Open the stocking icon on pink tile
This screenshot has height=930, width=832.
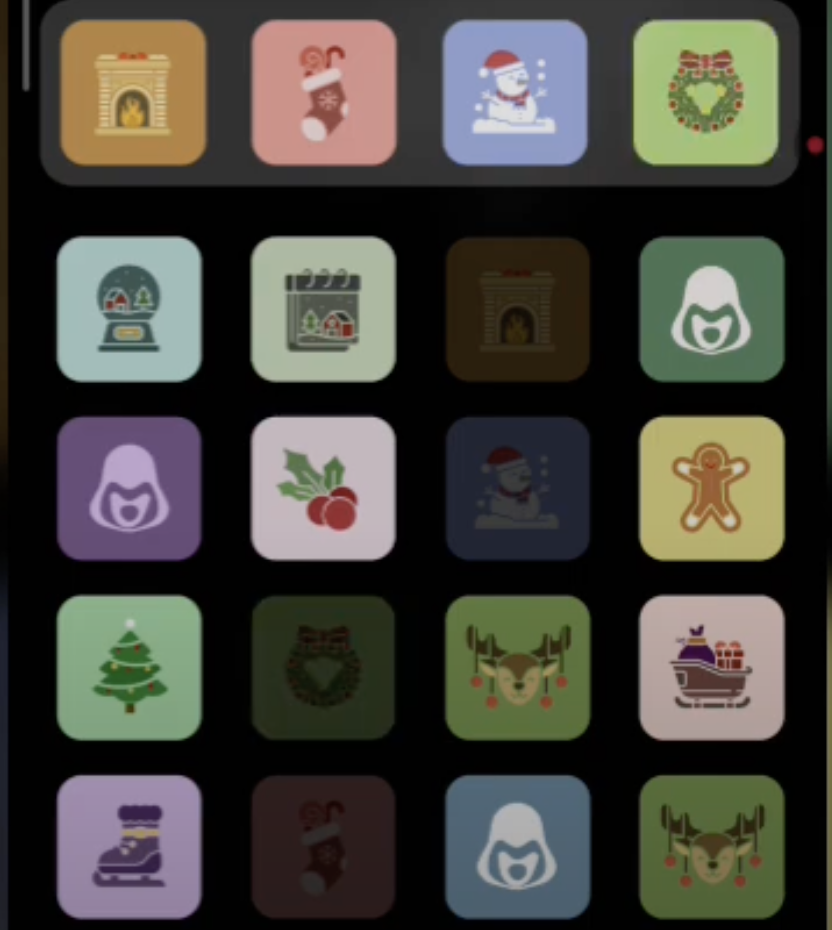(x=324, y=92)
